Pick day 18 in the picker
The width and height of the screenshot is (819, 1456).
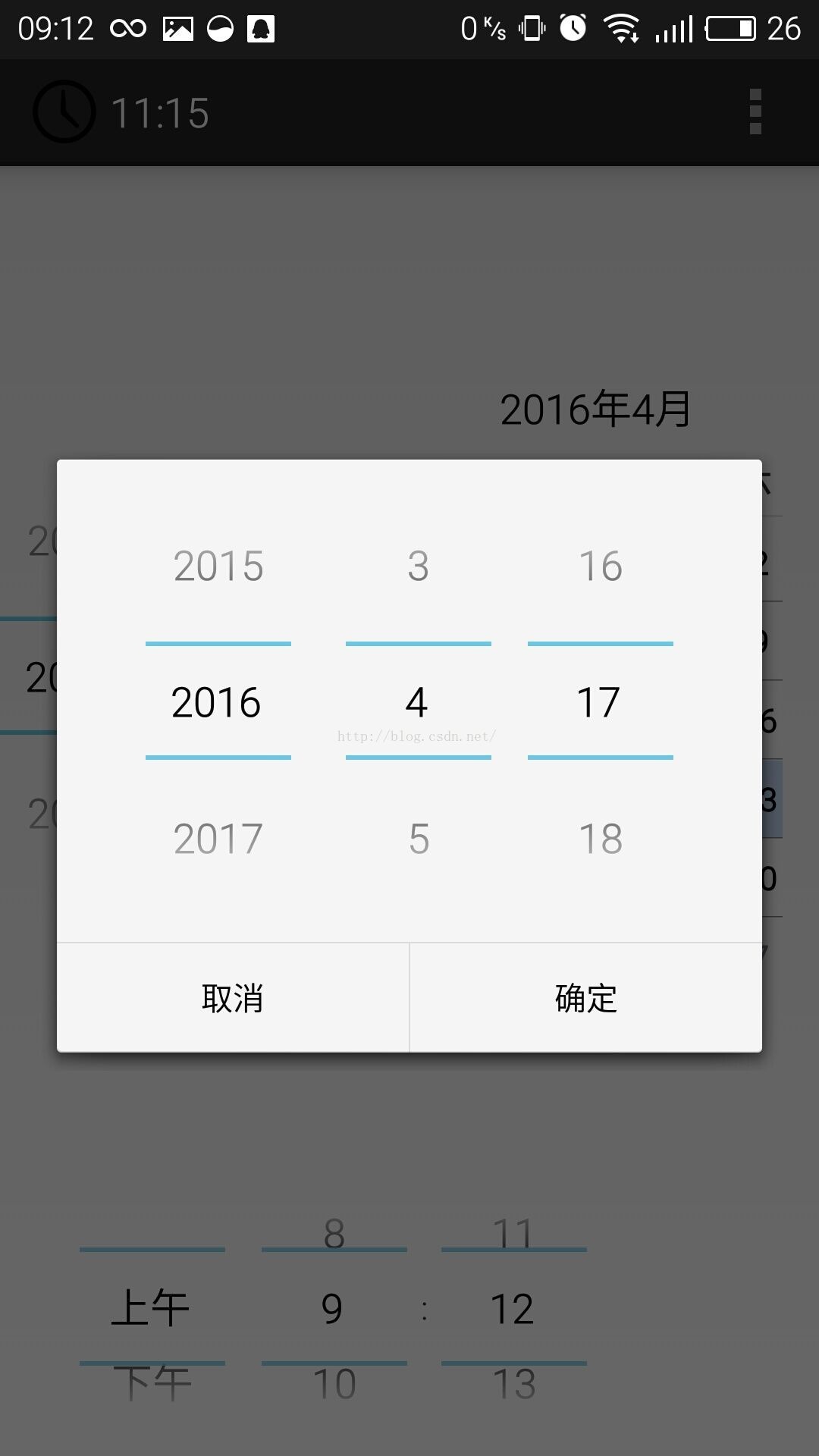(x=601, y=839)
